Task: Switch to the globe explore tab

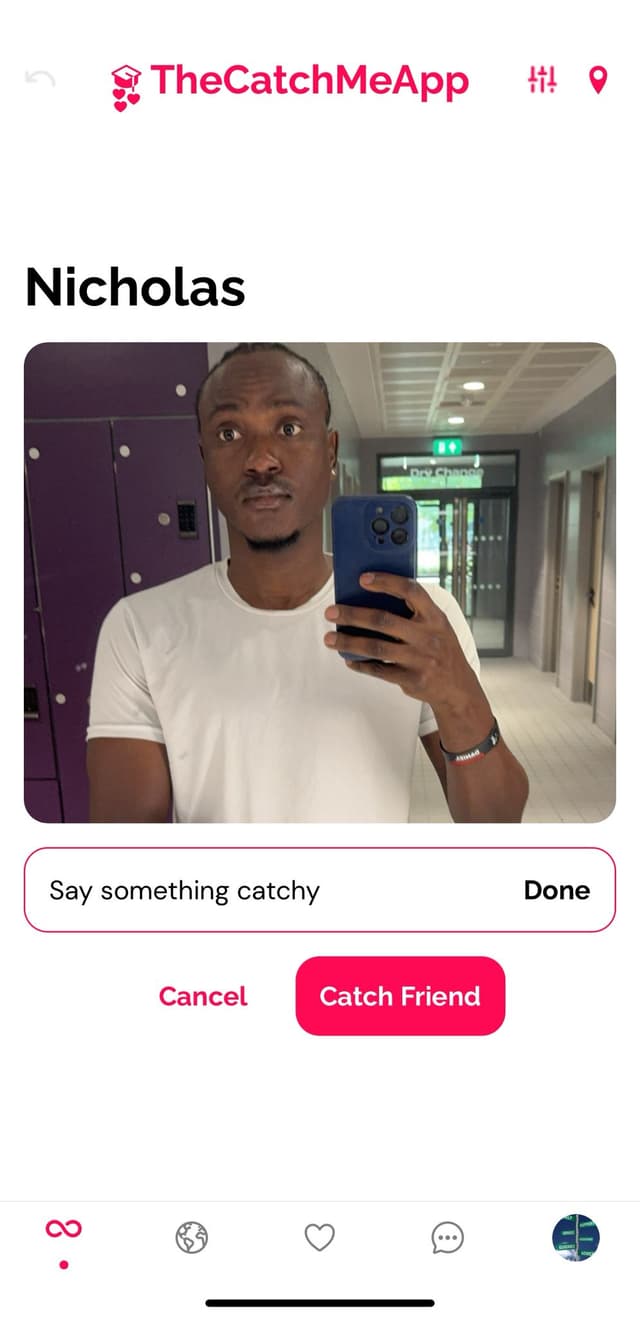Action: click(x=191, y=1238)
